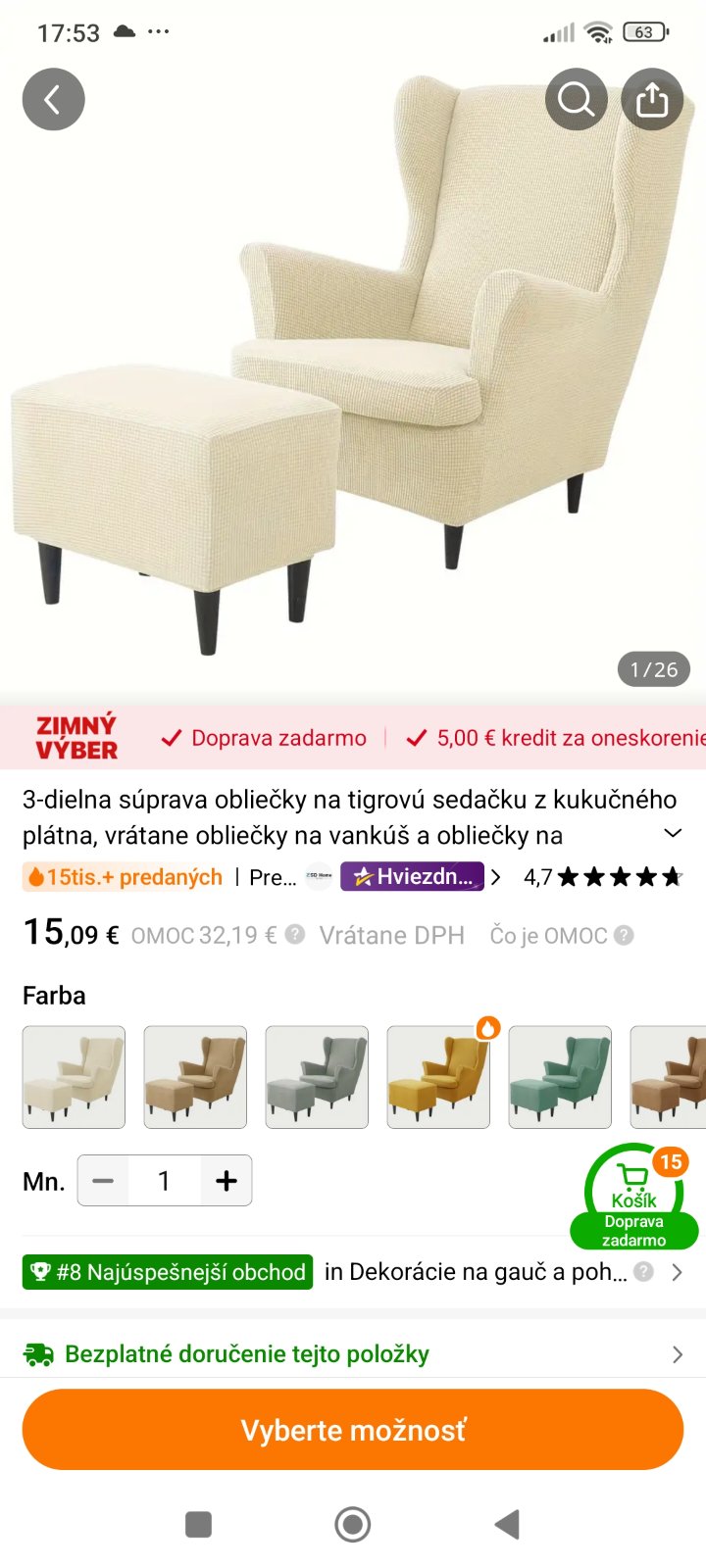The width and height of the screenshot is (706, 1568).
Task: View the 4,7 star rating reviews
Action: 602,876
